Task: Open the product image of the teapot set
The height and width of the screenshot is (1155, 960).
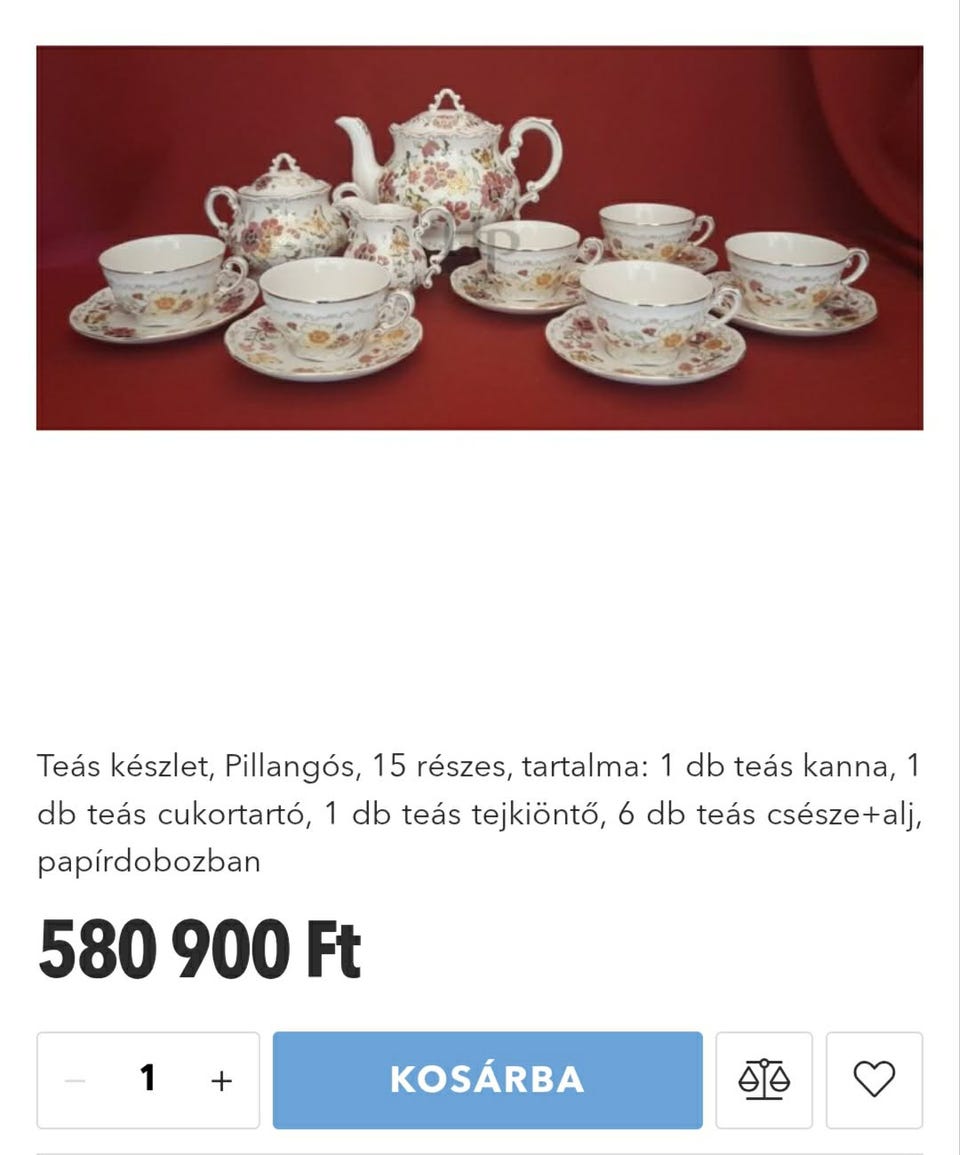Action: point(480,237)
